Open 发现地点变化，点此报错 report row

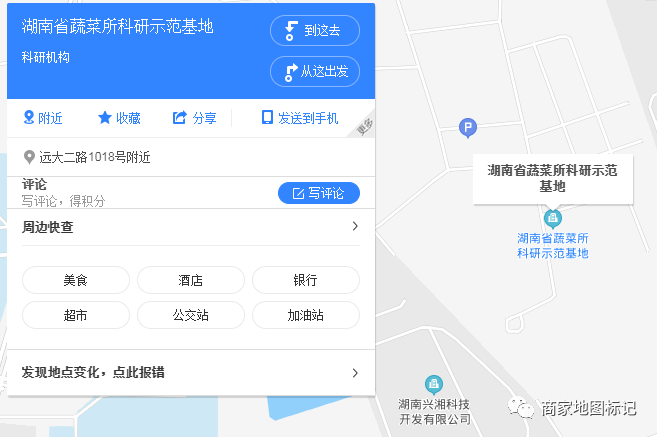coord(190,373)
